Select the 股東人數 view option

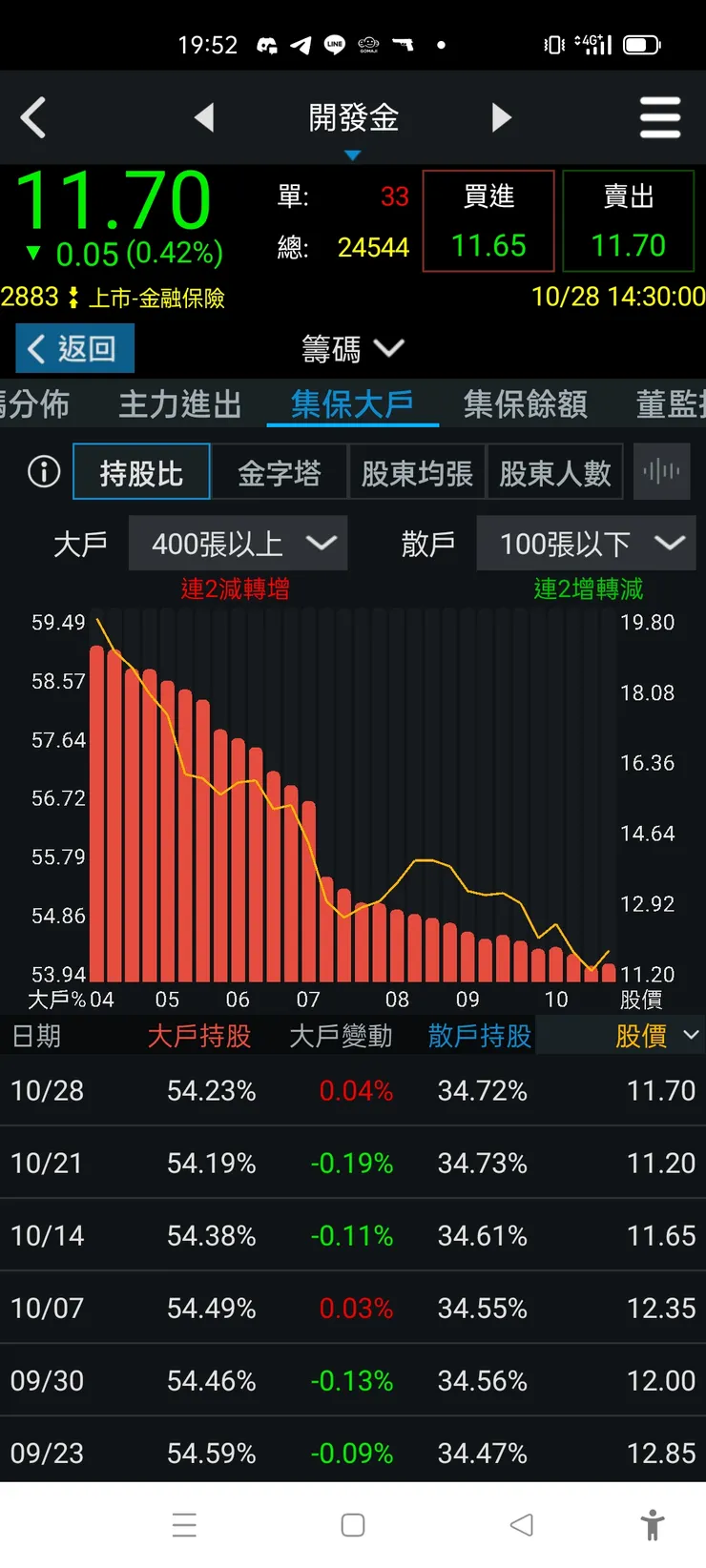click(x=555, y=471)
